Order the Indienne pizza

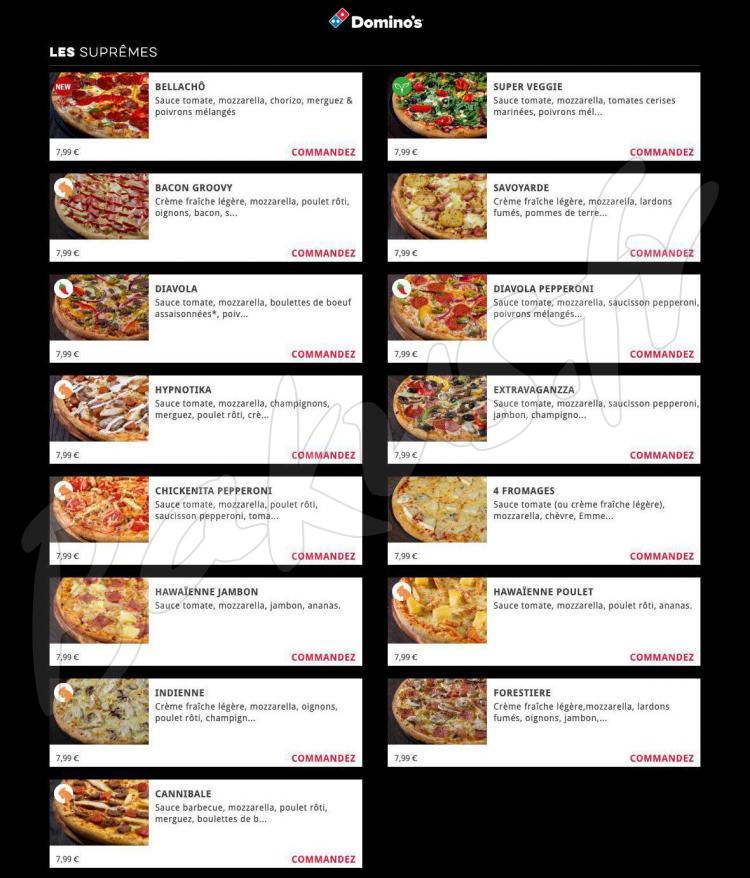pos(323,758)
